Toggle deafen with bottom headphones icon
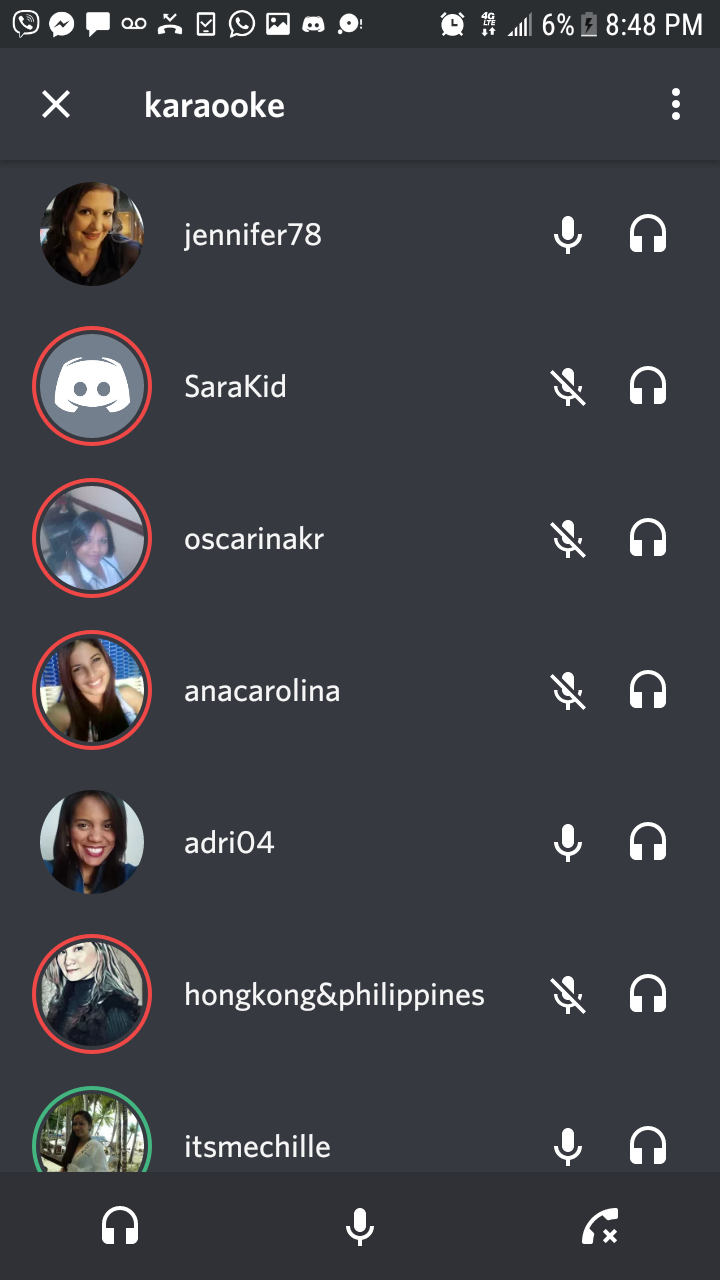The width and height of the screenshot is (720, 1280). click(120, 1226)
